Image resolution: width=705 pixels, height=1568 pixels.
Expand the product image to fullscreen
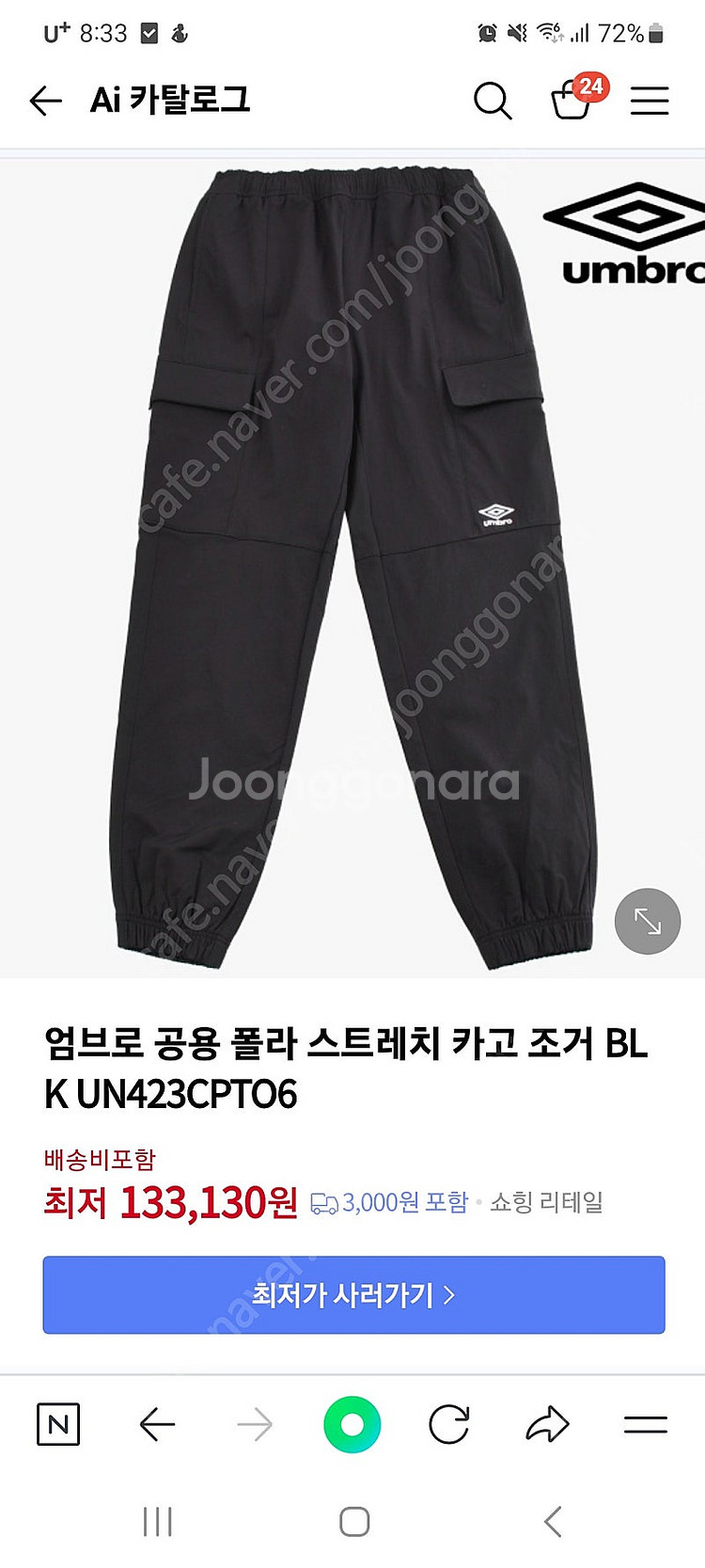(647, 921)
